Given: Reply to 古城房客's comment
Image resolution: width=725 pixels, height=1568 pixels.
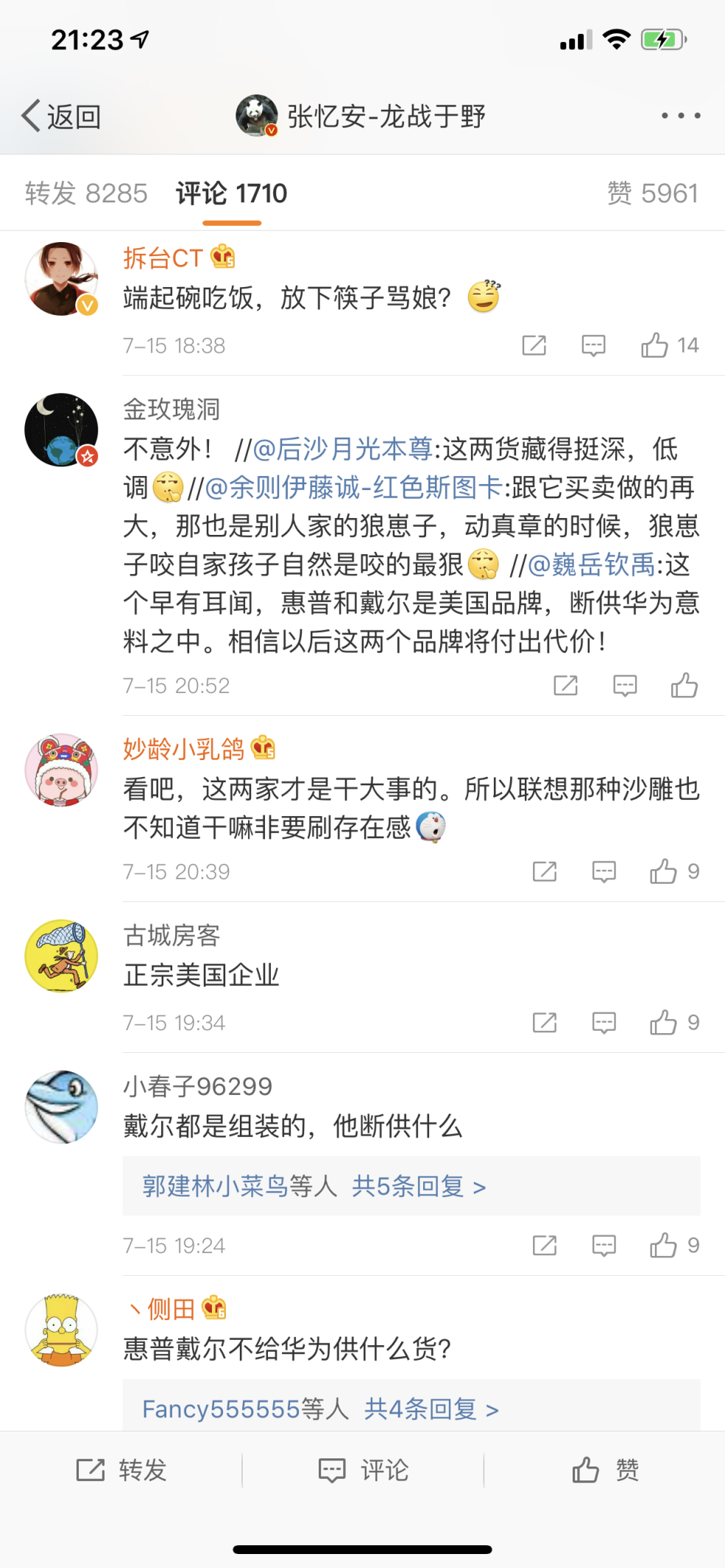Looking at the screenshot, I should click(x=604, y=1023).
